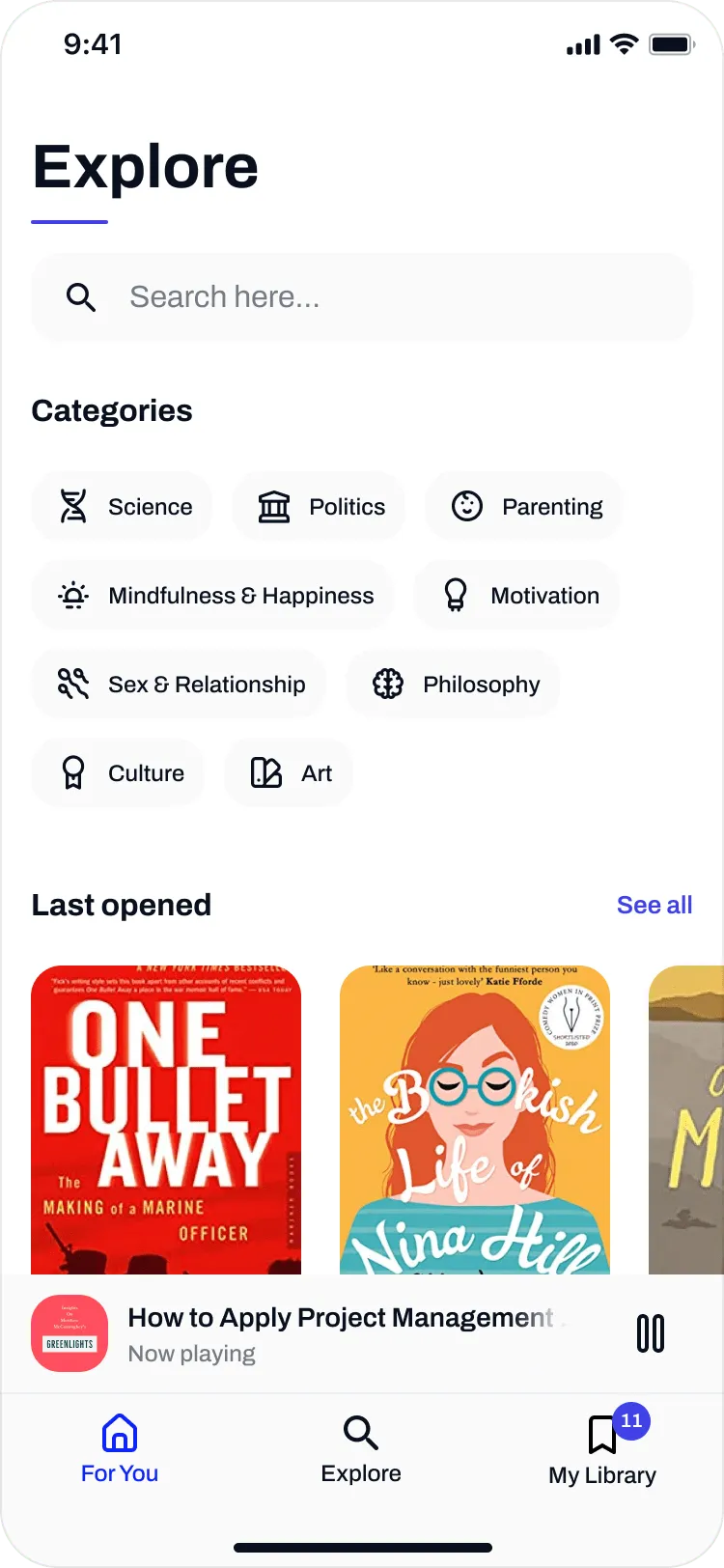Viewport: 724px width, 1568px height.
Task: Choose Sex & Relationship category
Action: [x=180, y=685]
